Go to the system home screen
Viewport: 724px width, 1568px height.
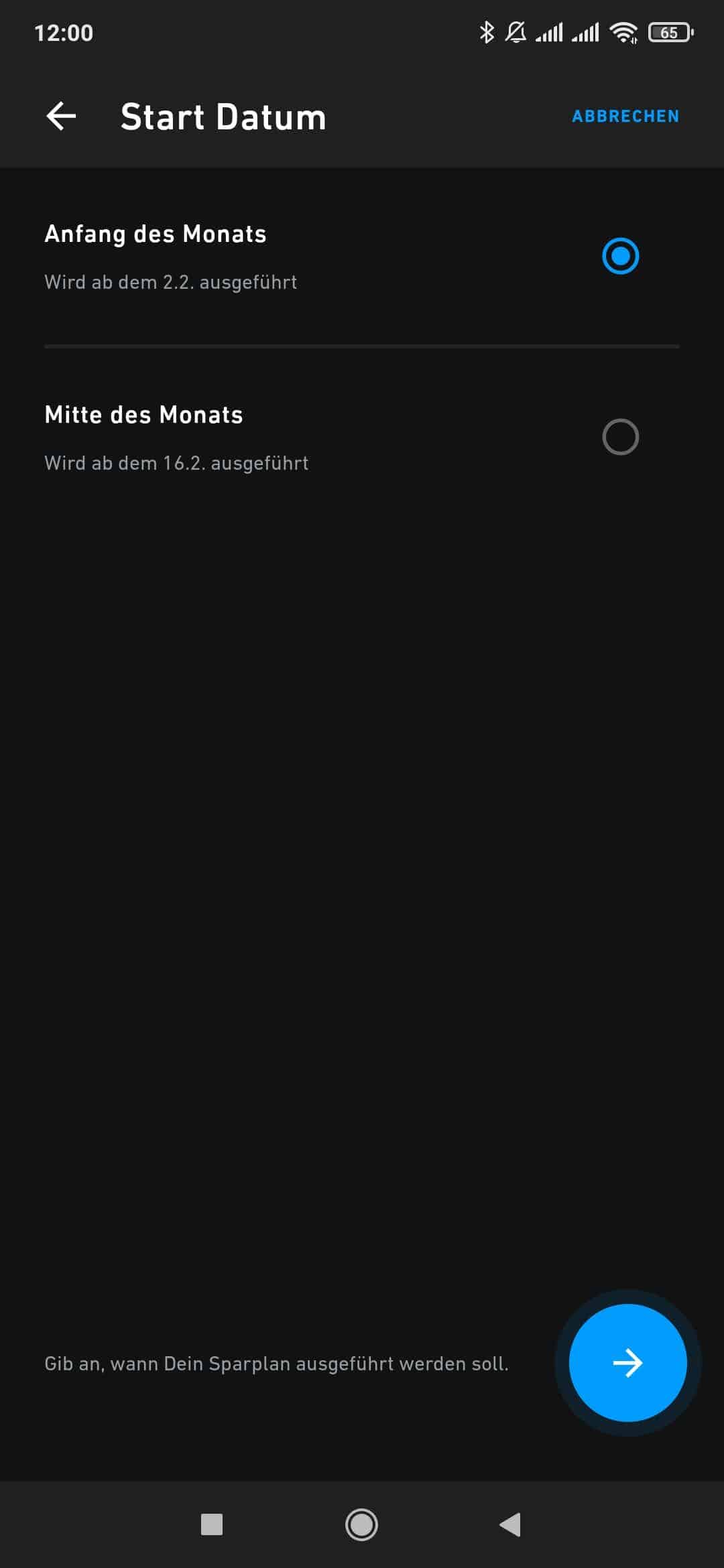pyautogui.click(x=361, y=1524)
